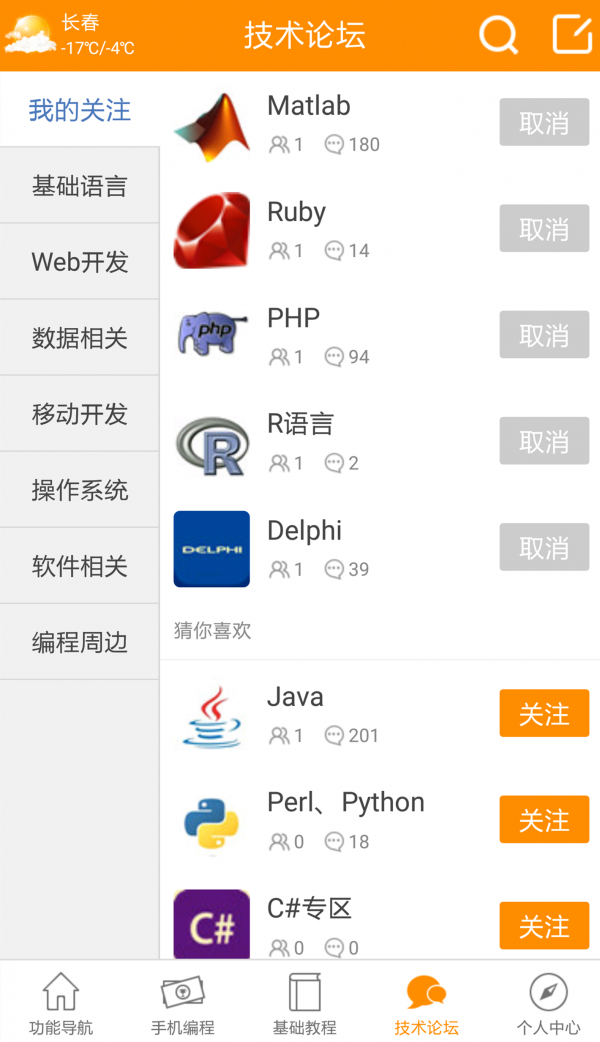
Task: Select the 我的关注 category
Action: pyautogui.click(x=79, y=110)
